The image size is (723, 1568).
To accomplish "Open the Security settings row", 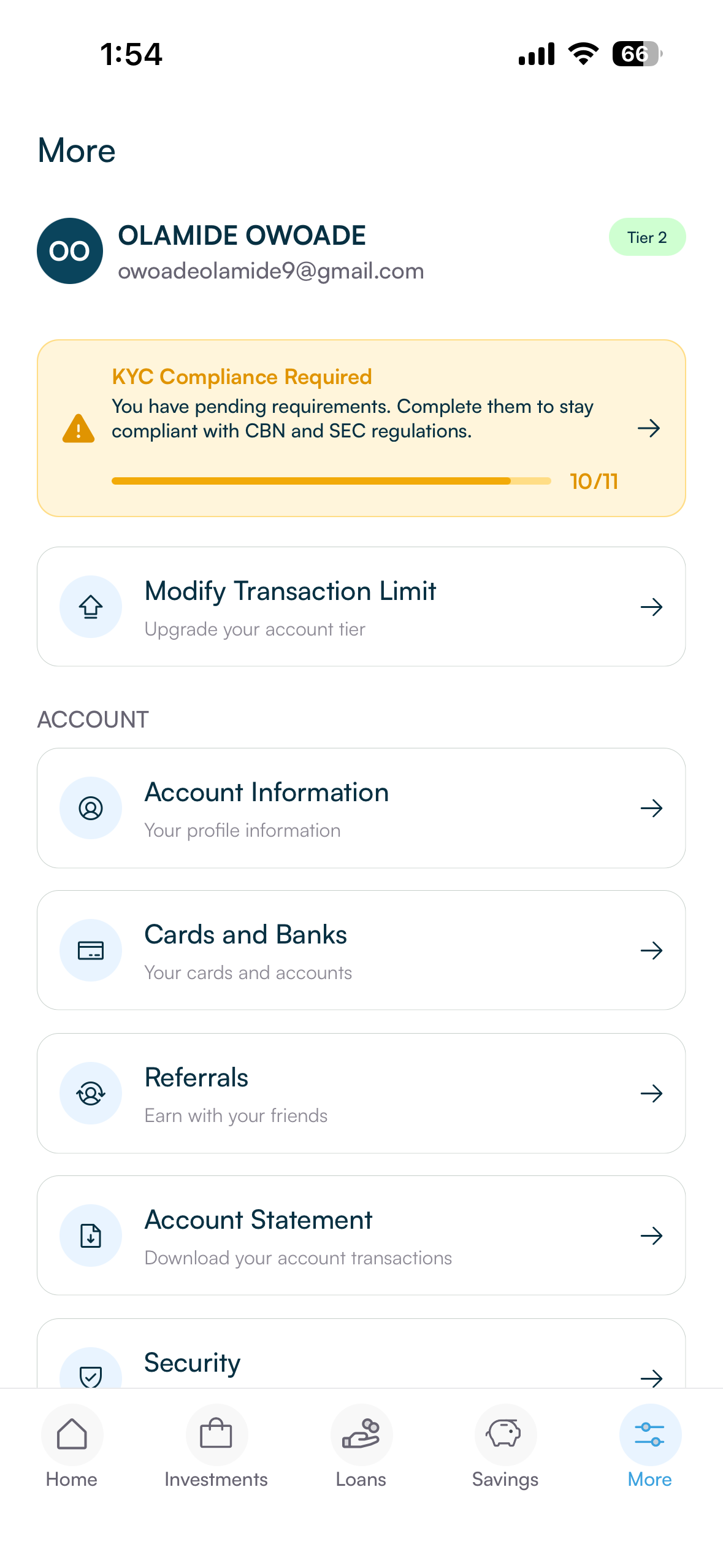I will tap(361, 1363).
